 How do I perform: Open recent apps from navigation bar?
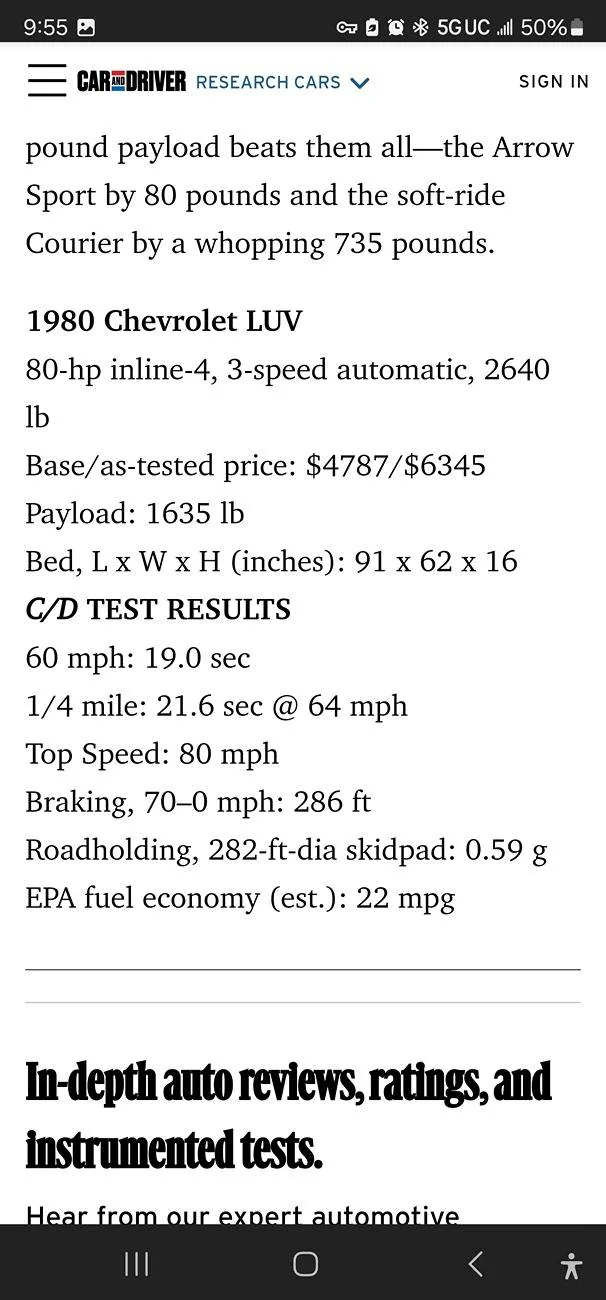[x=137, y=1264]
